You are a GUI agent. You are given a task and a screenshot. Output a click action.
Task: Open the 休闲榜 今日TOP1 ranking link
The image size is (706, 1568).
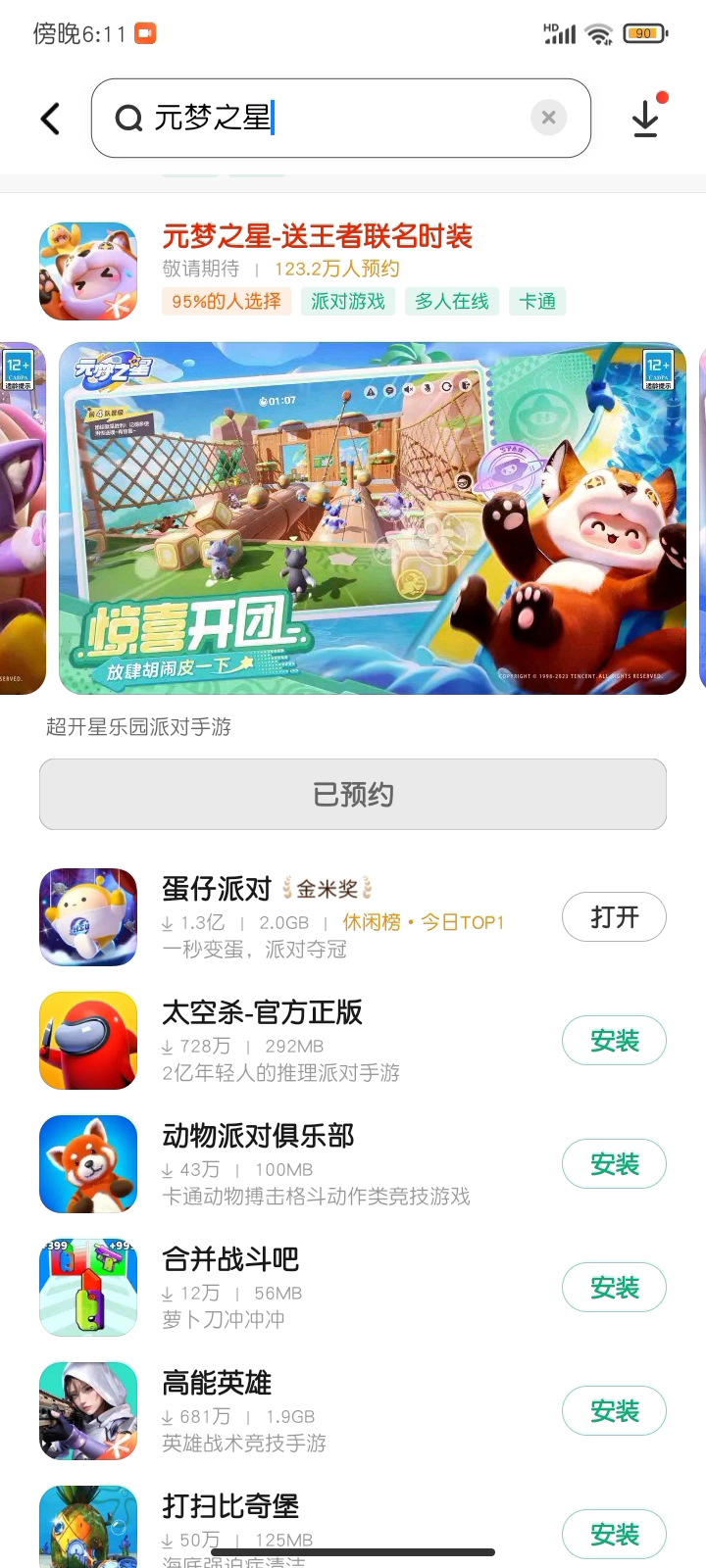tap(423, 922)
